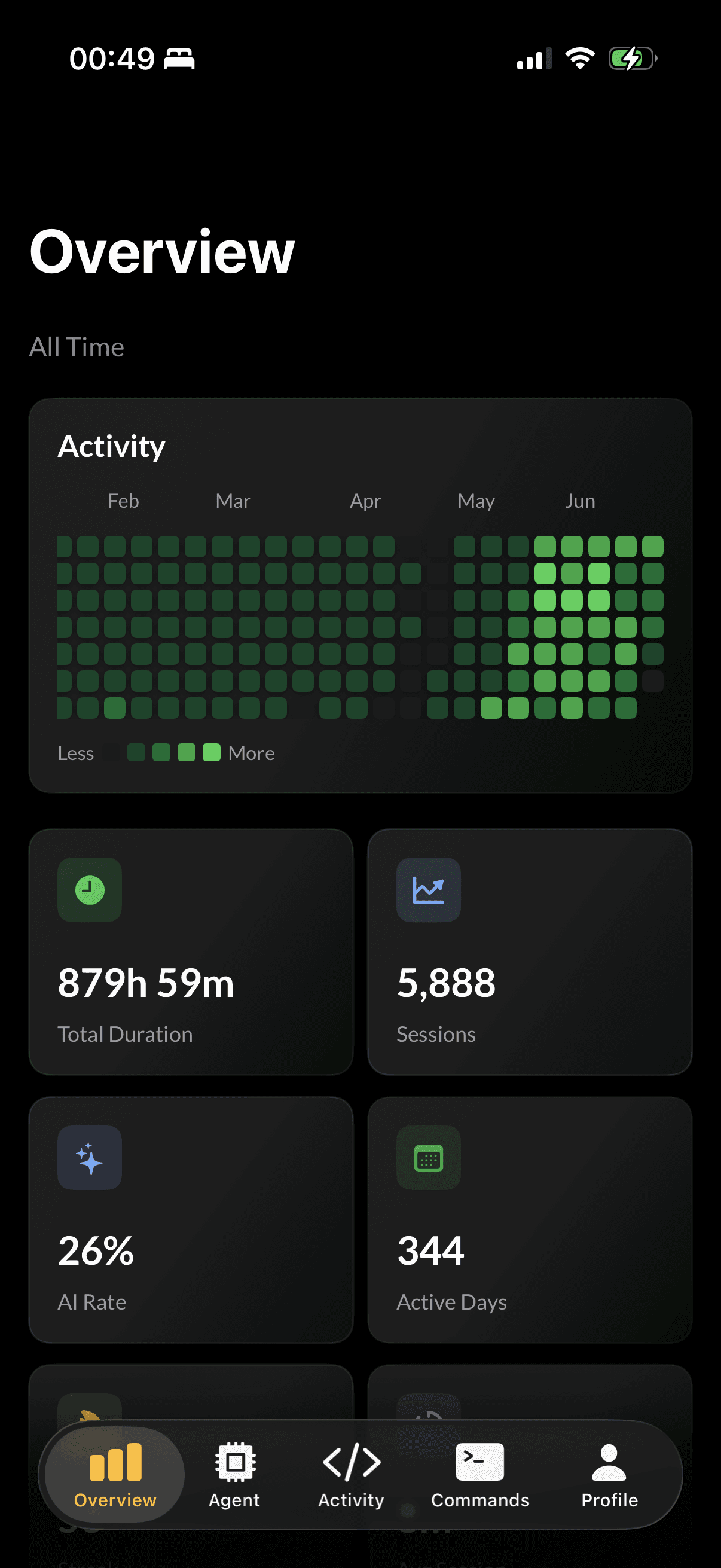
Task: Tap the Feb month label on heatmap
Action: tap(123, 501)
